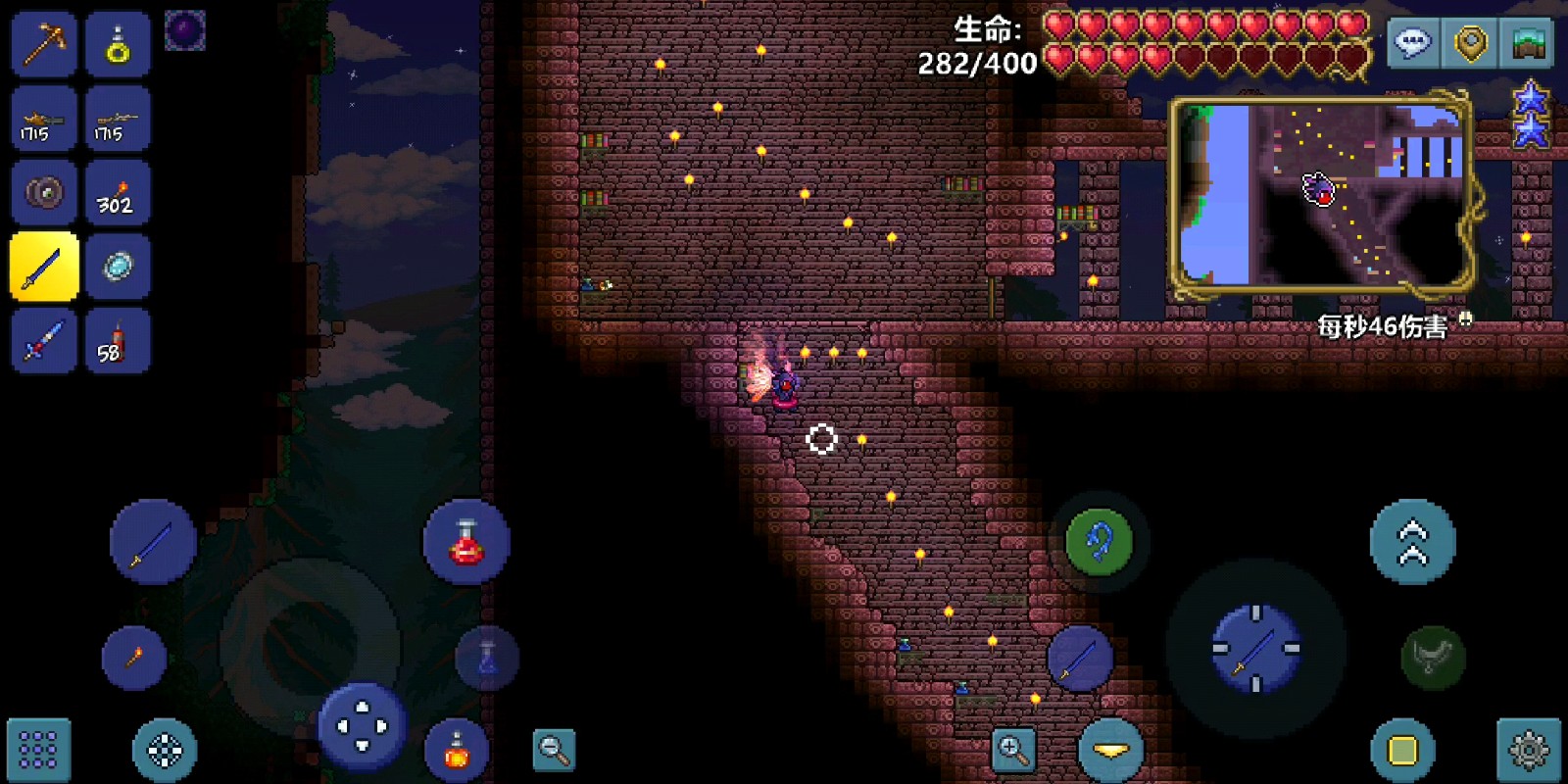
Task: Use the quick buff potion button
Action: point(457,750)
